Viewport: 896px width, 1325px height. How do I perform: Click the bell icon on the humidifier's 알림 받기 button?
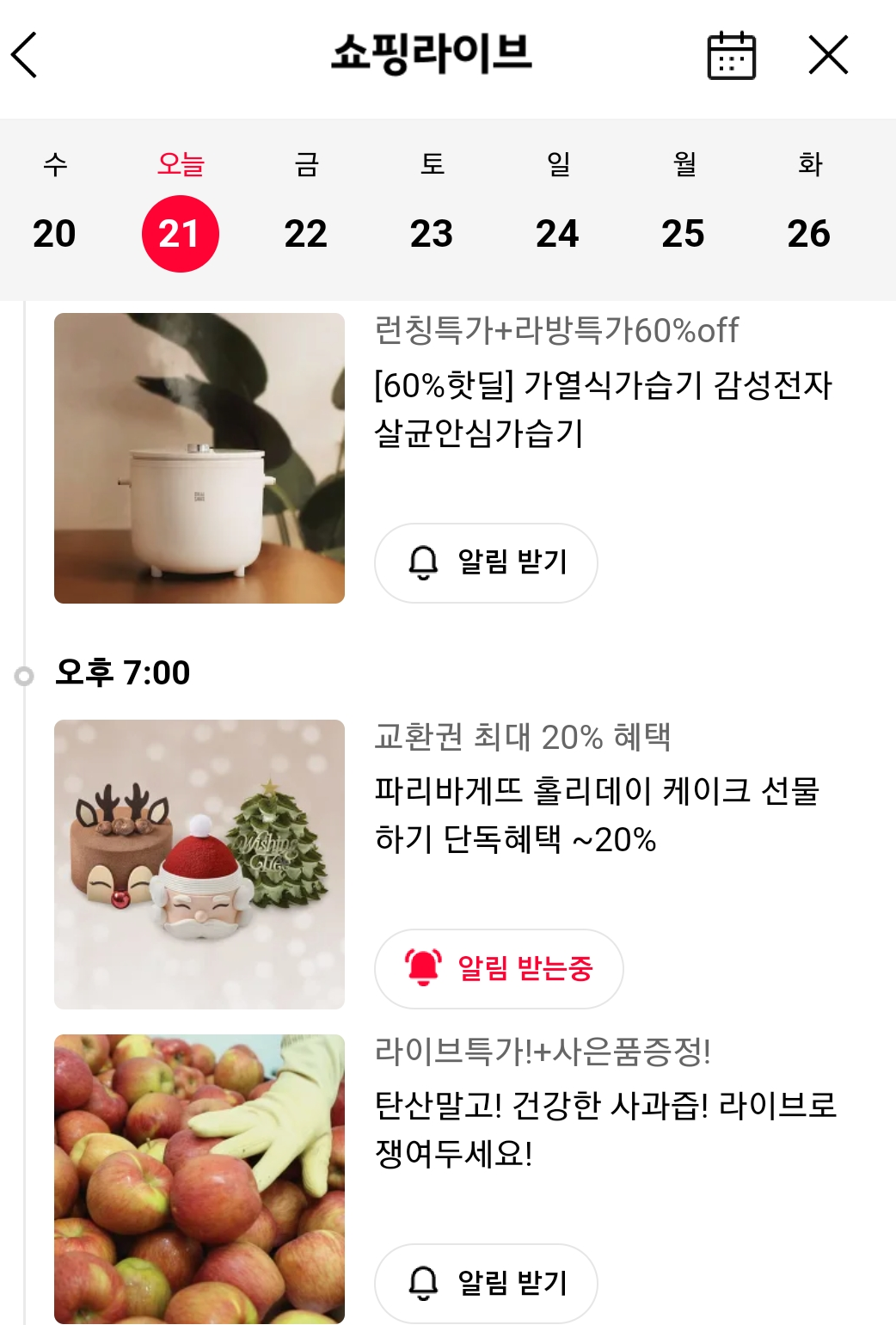click(422, 562)
